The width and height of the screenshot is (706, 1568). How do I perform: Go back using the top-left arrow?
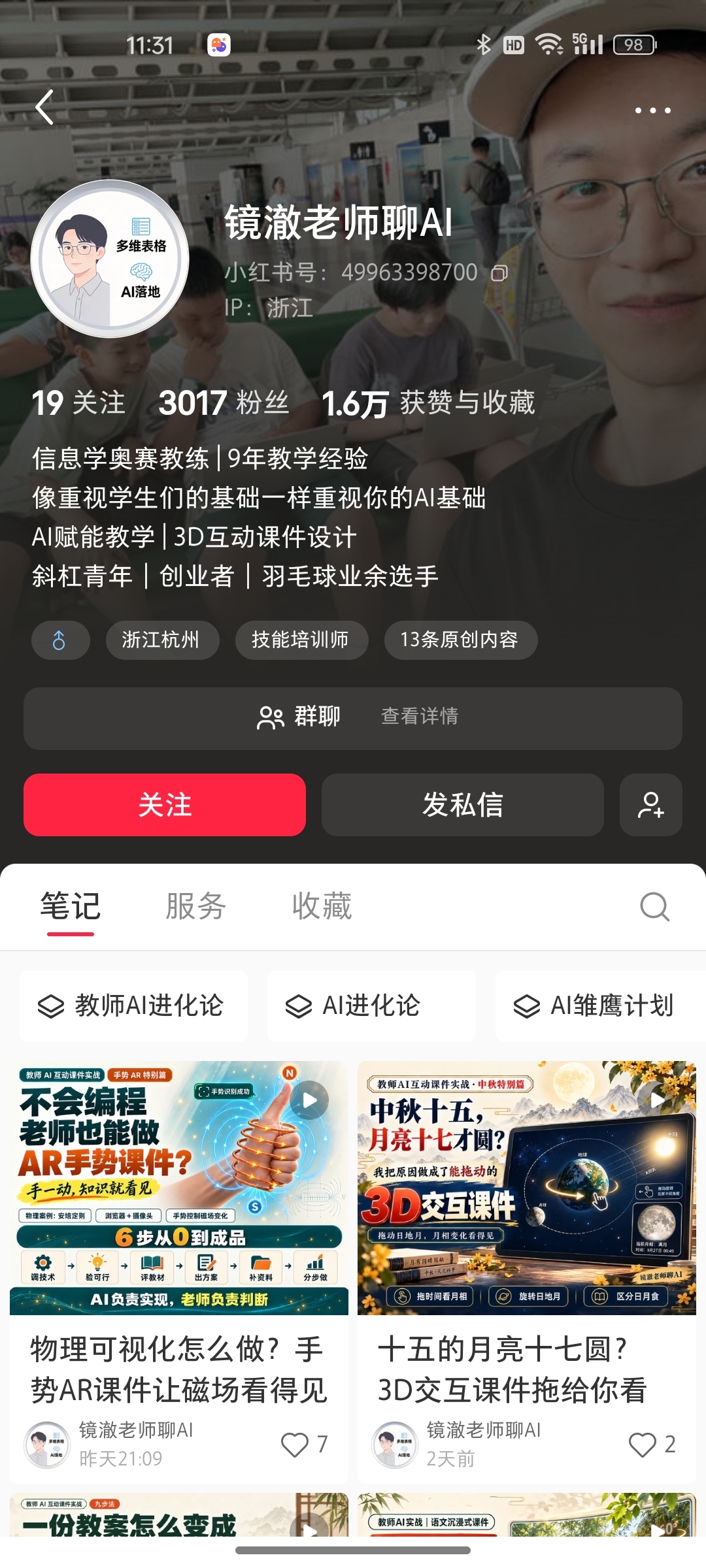tap(44, 108)
